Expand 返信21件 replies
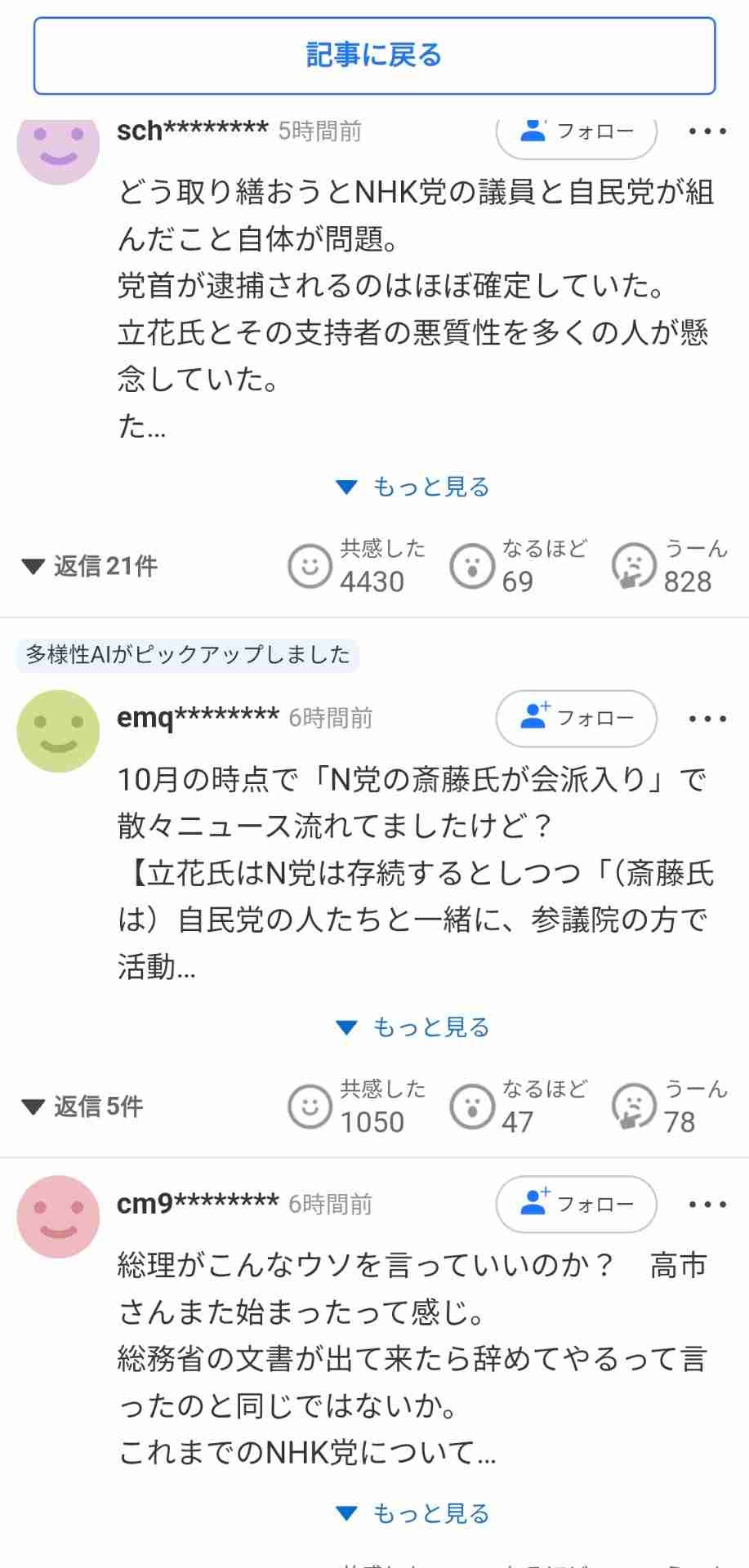Screen dimensions: 749x1568 point(90,565)
